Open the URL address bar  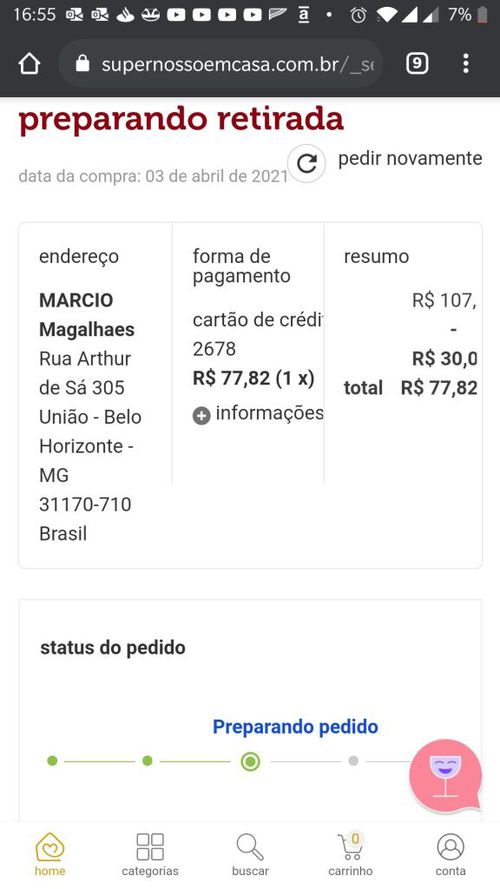coord(221,64)
